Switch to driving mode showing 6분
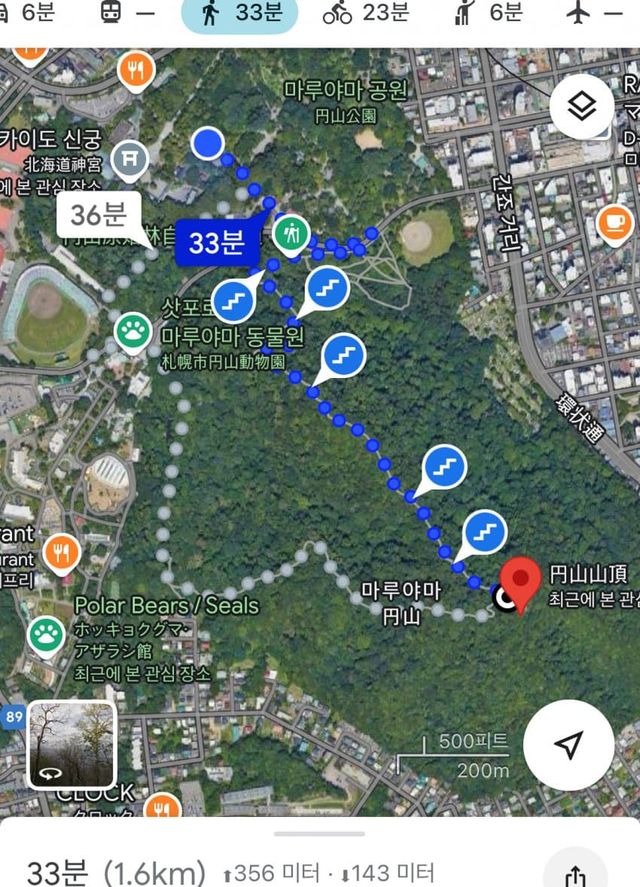Viewport: 640px width, 887px height. [30, 13]
